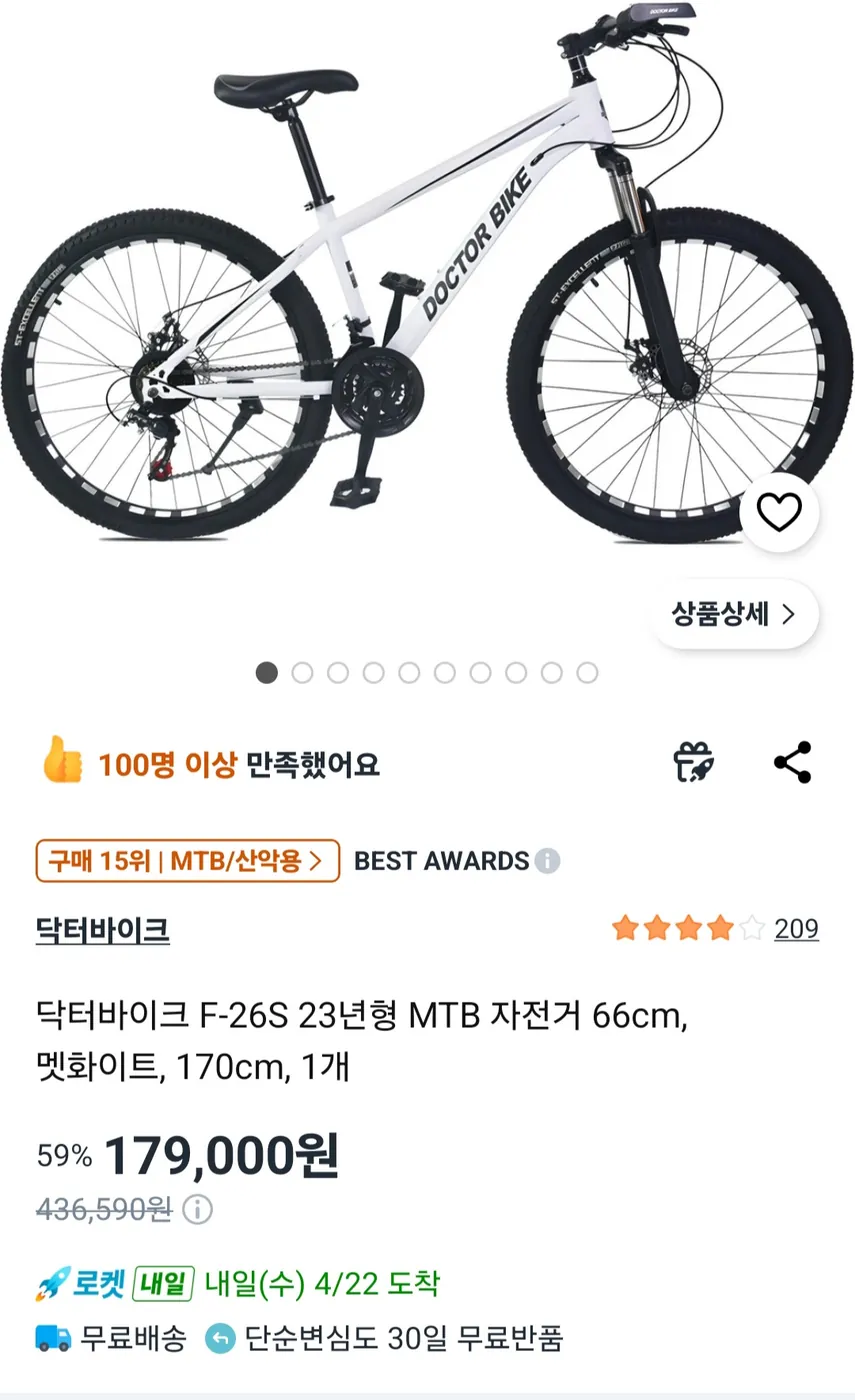
Task: Click the fifth star in the rating bar
Action: tap(749, 928)
